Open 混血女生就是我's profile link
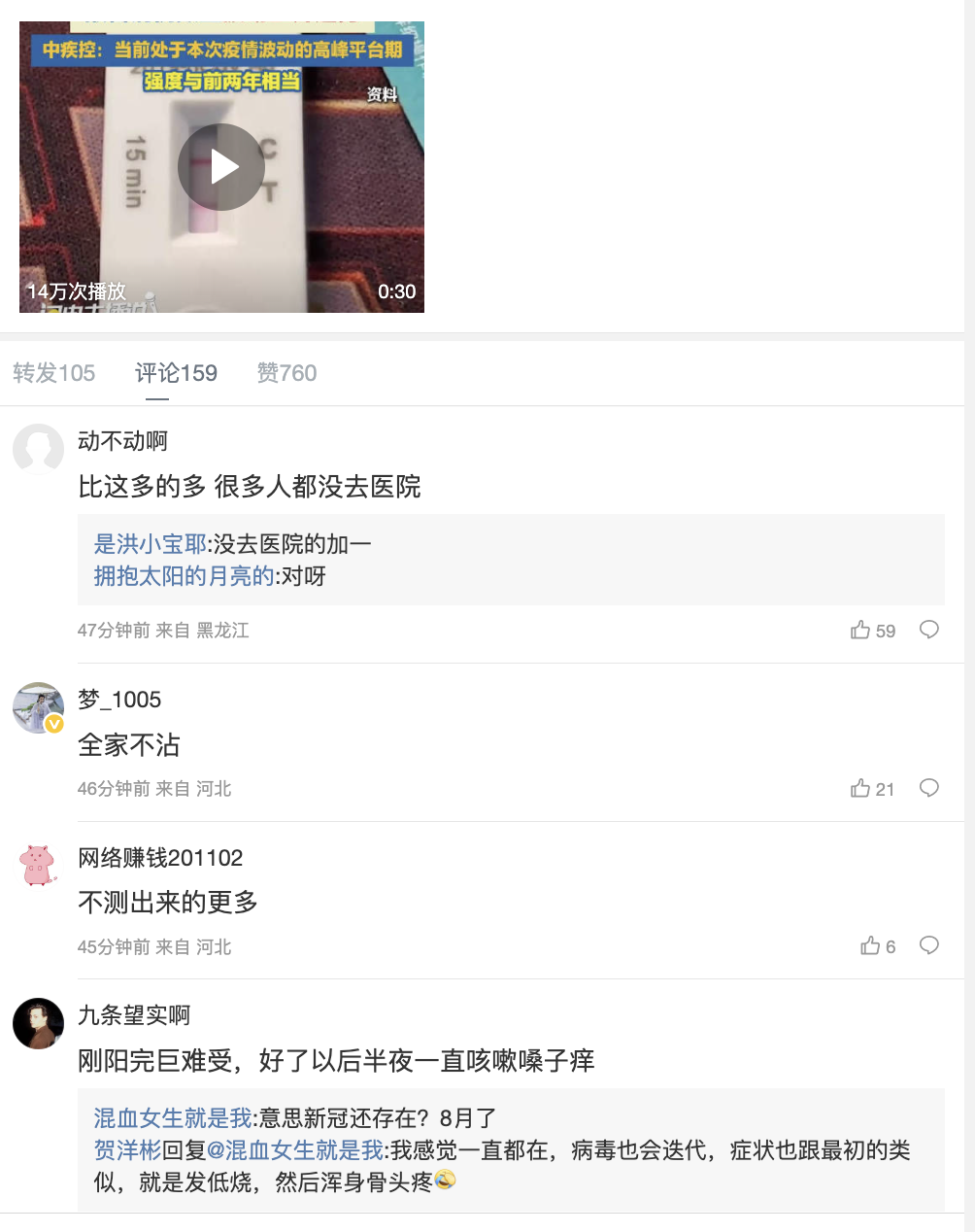The height and width of the screenshot is (1232, 975). coord(173,1118)
